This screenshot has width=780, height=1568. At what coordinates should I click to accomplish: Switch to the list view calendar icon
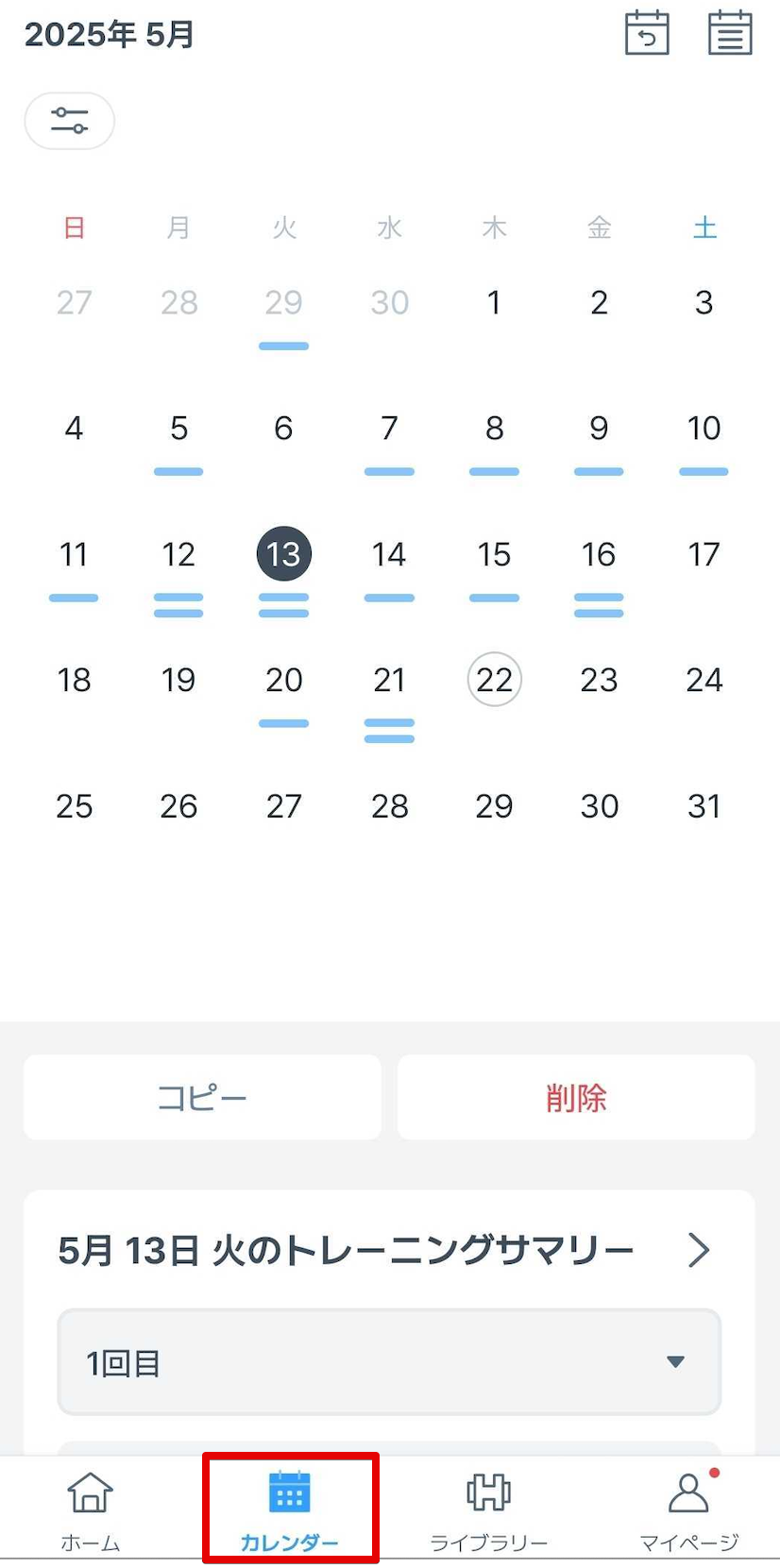tap(730, 33)
